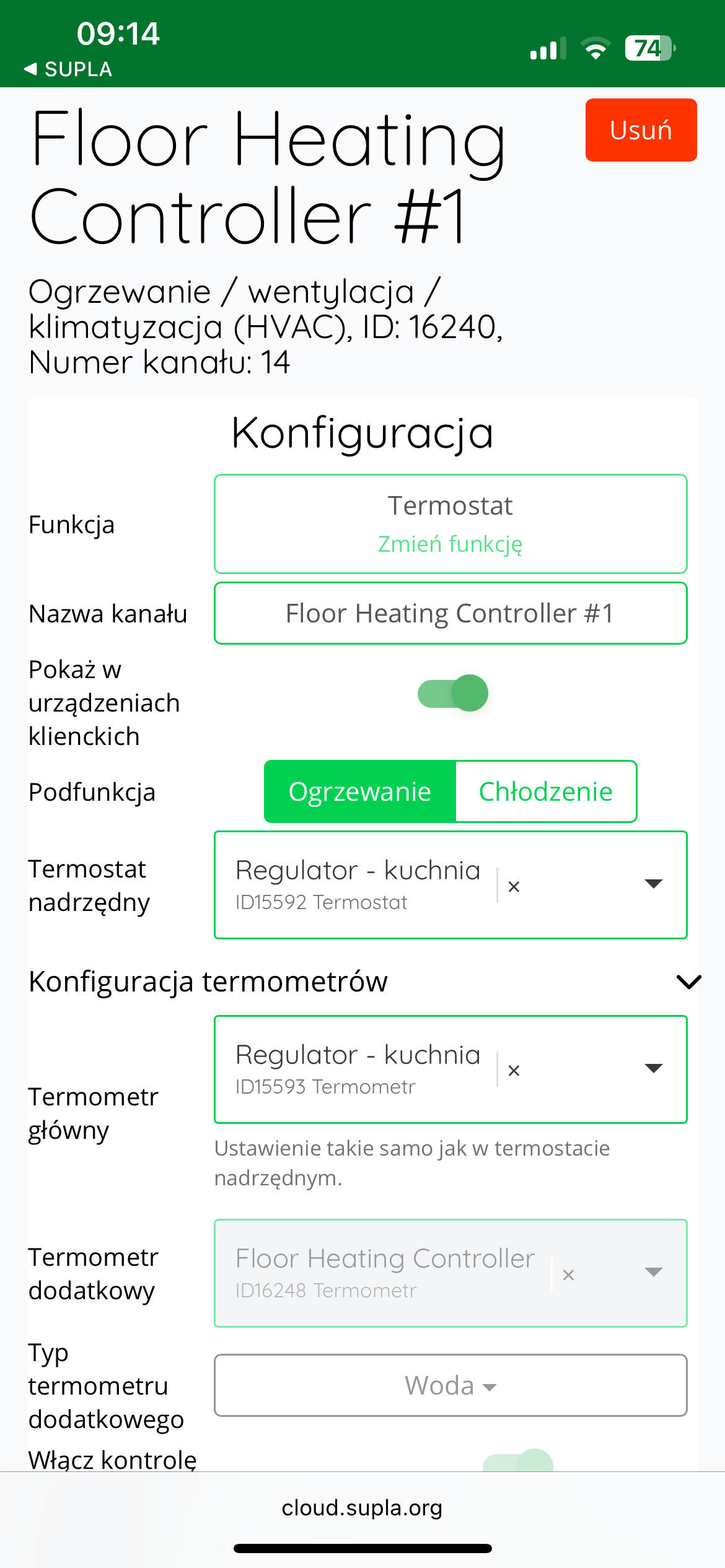Tap the Zmień funkcję link

[x=450, y=544]
